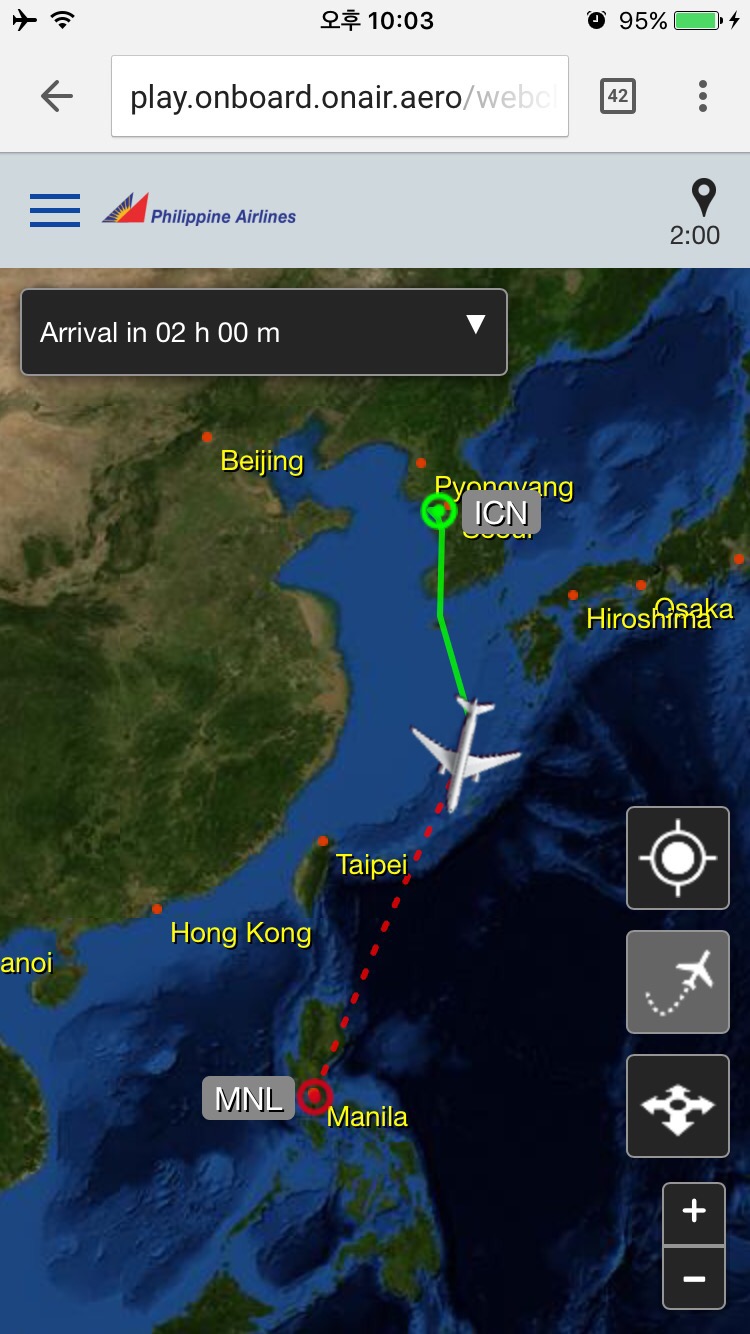Screen dimensions: 750x1334
Task: Open the browser overflow menu
Action: (x=703, y=96)
